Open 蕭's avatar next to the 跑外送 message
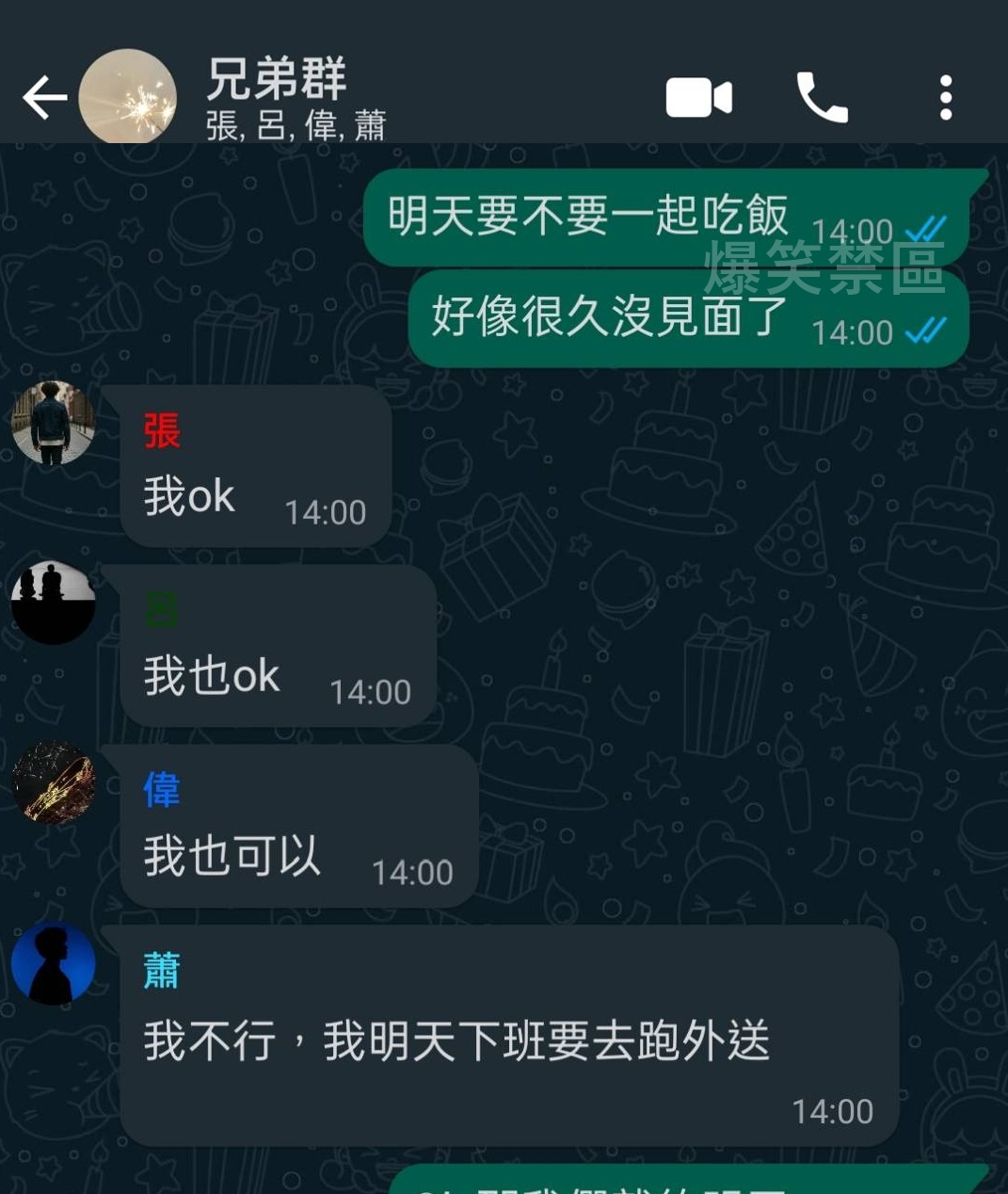The width and height of the screenshot is (1008, 1194). point(53,964)
